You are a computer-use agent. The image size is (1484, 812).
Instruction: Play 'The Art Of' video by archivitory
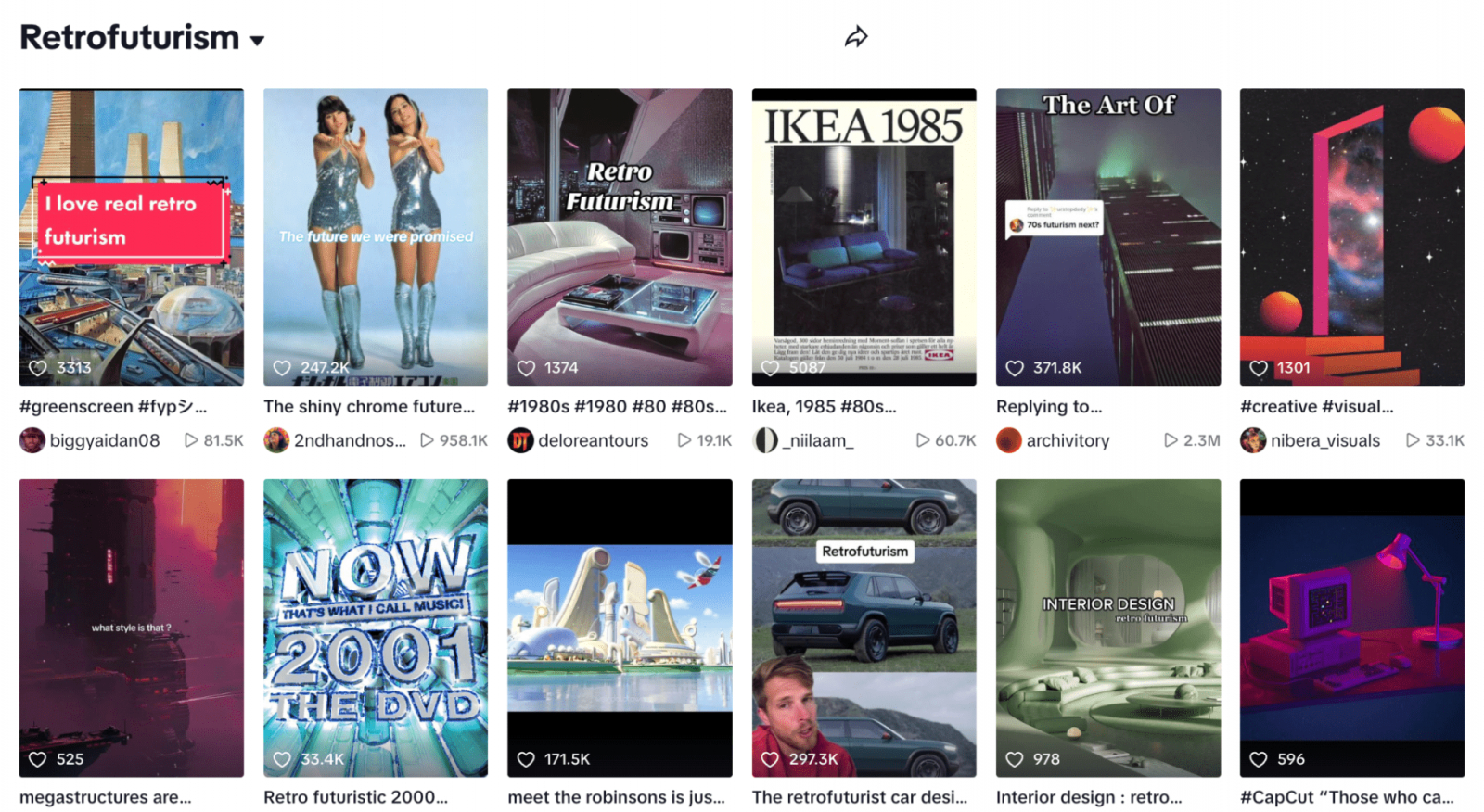1107,236
